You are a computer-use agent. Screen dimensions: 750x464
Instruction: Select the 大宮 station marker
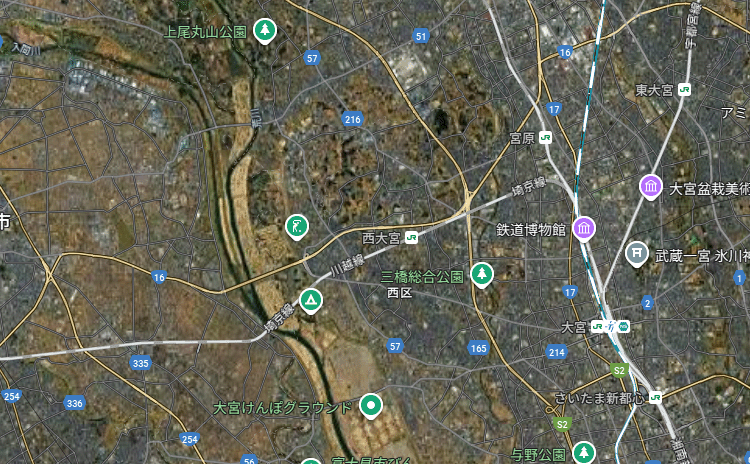point(609,327)
